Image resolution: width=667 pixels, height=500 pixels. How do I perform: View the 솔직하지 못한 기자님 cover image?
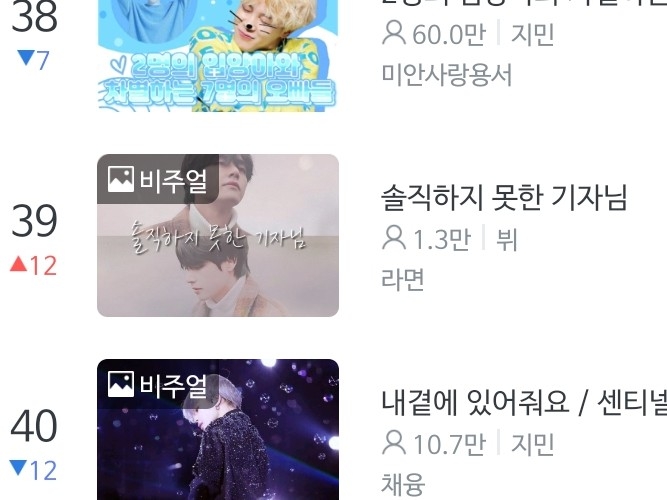(218, 236)
